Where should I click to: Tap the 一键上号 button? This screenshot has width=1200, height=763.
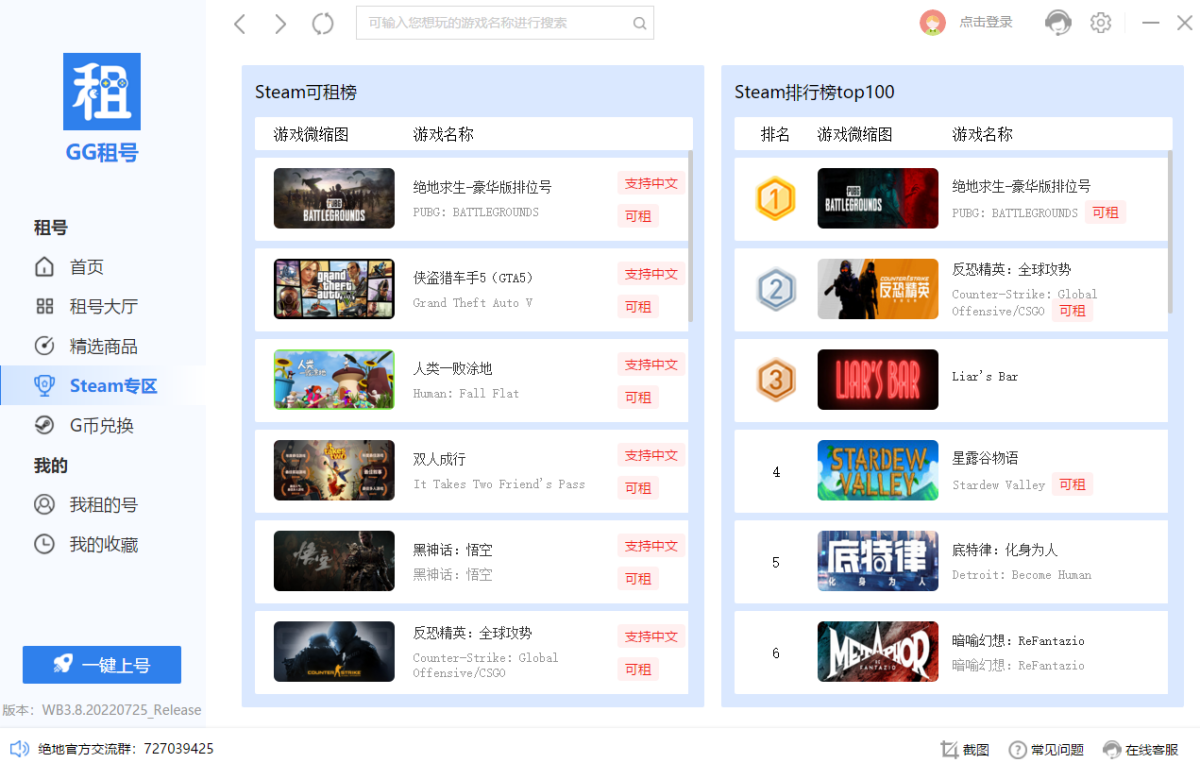[102, 664]
